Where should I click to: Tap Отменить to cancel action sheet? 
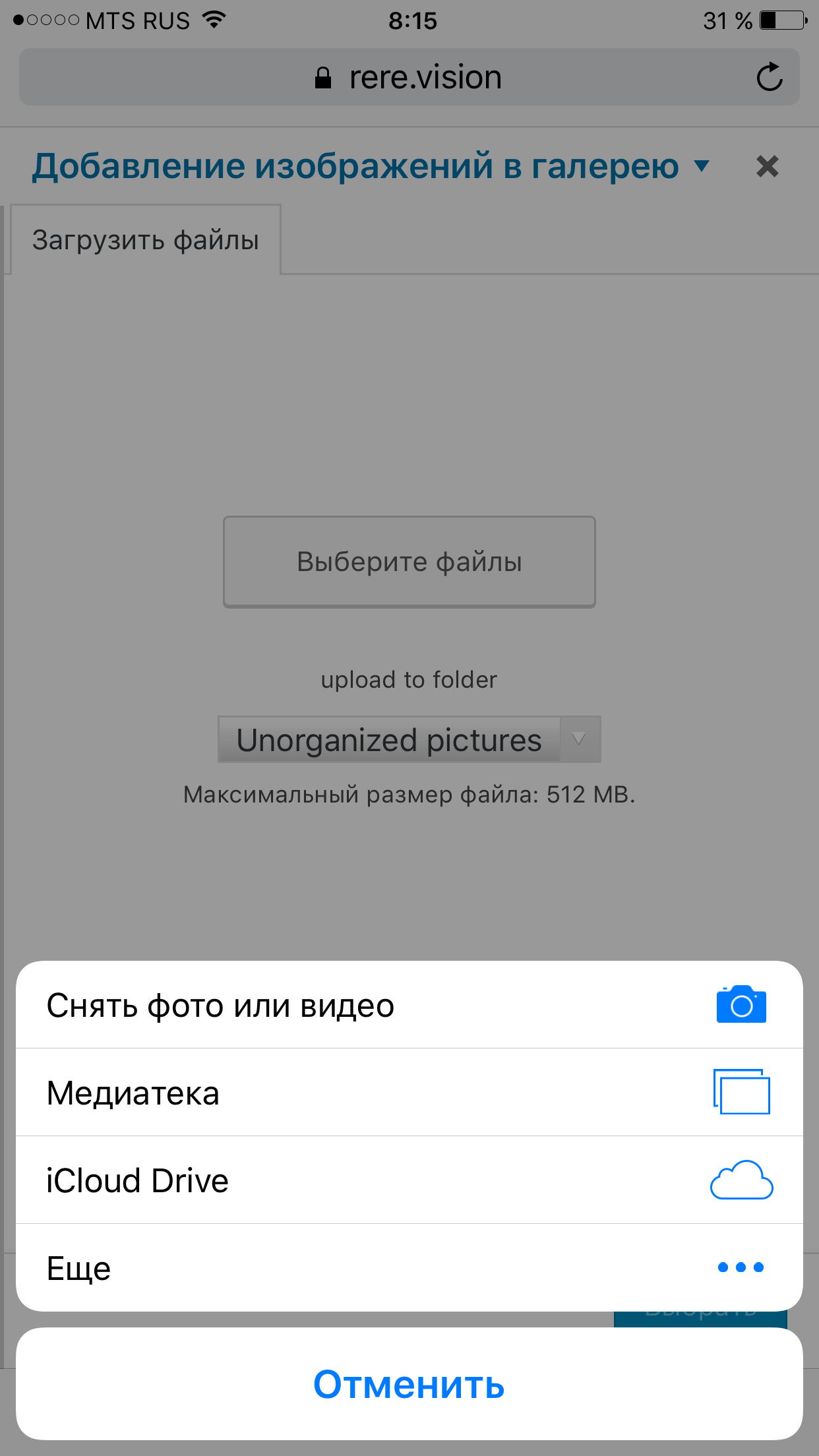(409, 1383)
